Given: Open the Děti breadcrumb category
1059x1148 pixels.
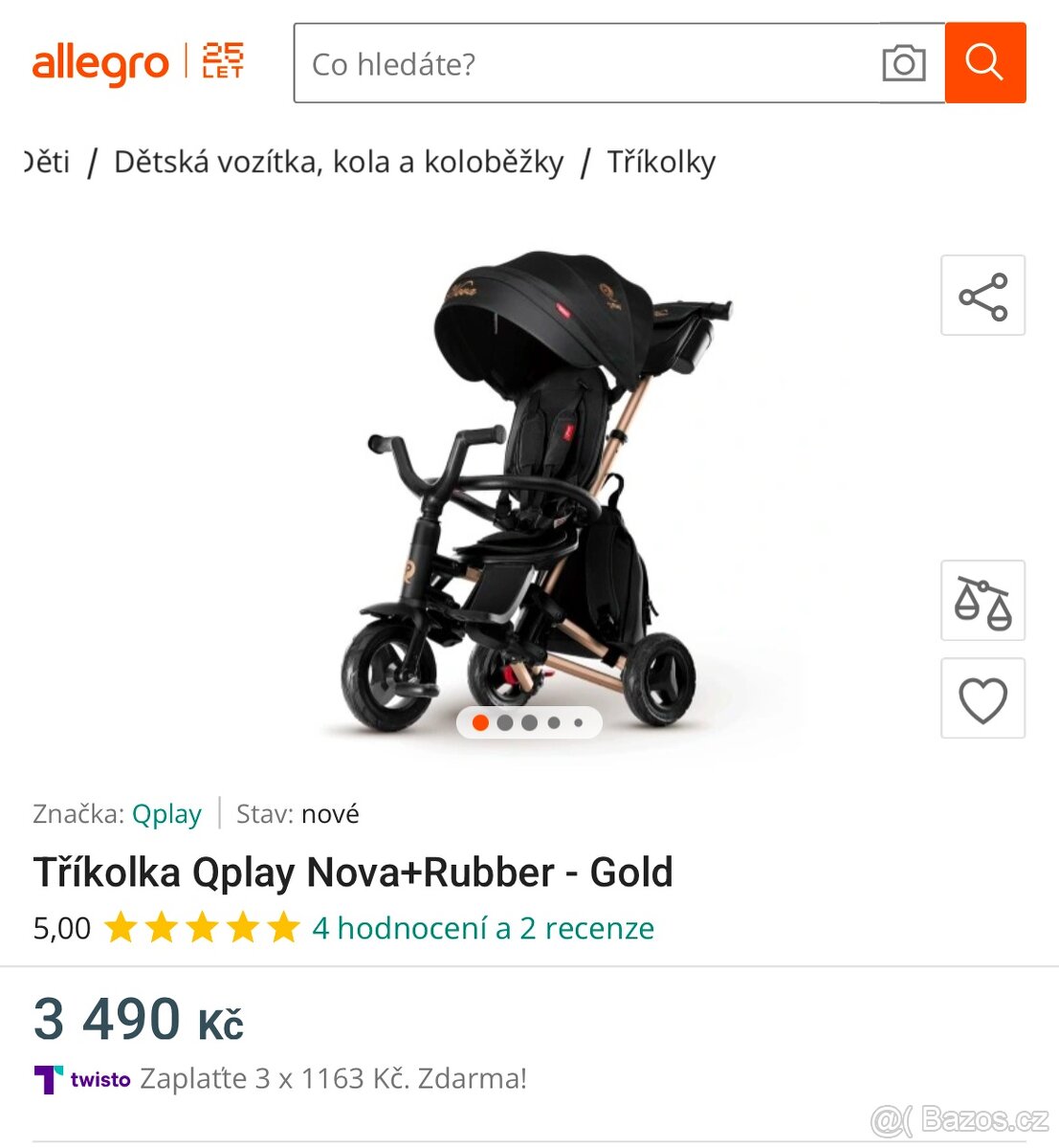Looking at the screenshot, I should 48,163.
